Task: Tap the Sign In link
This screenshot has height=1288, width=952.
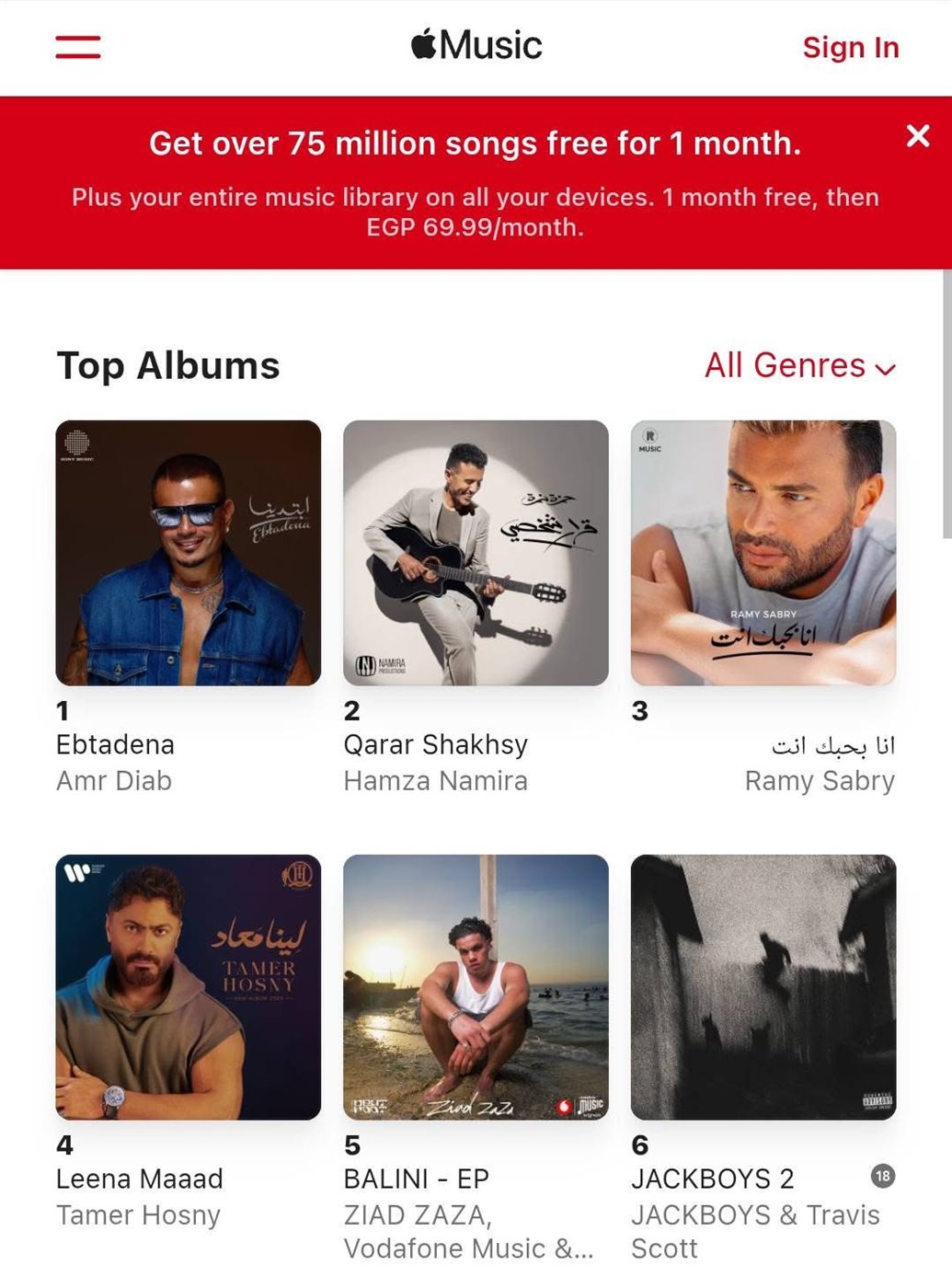Action: (850, 47)
